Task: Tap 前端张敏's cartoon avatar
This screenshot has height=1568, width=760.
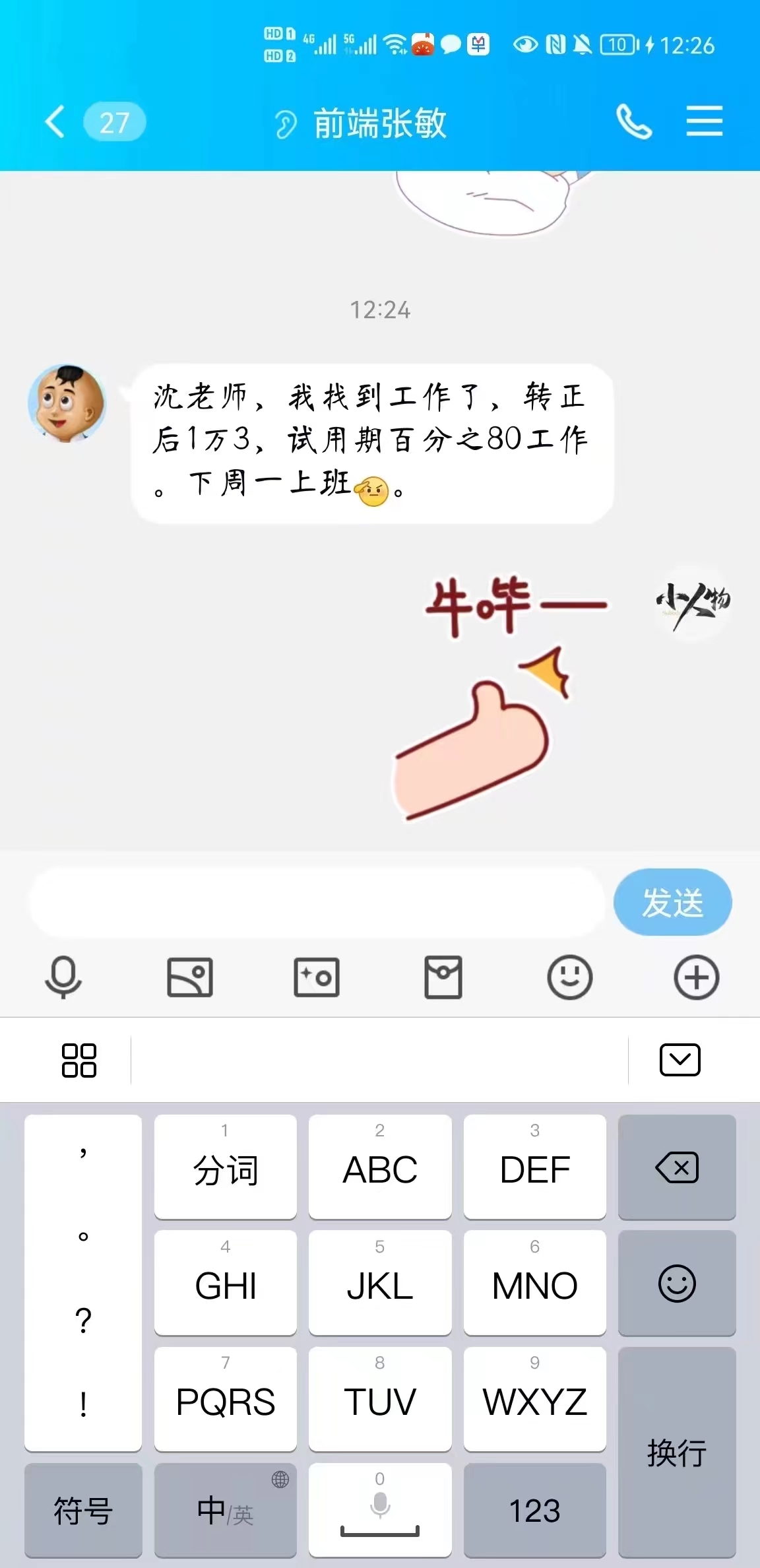Action: [67, 403]
